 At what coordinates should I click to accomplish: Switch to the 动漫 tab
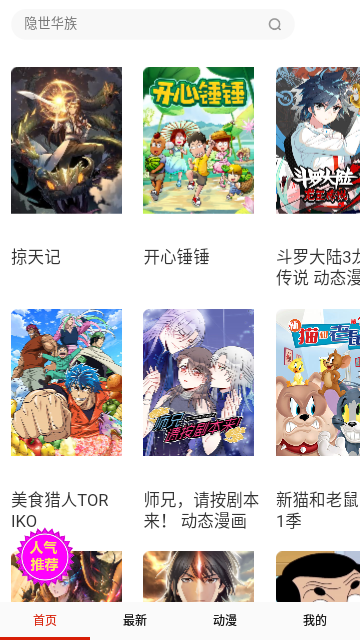225,620
